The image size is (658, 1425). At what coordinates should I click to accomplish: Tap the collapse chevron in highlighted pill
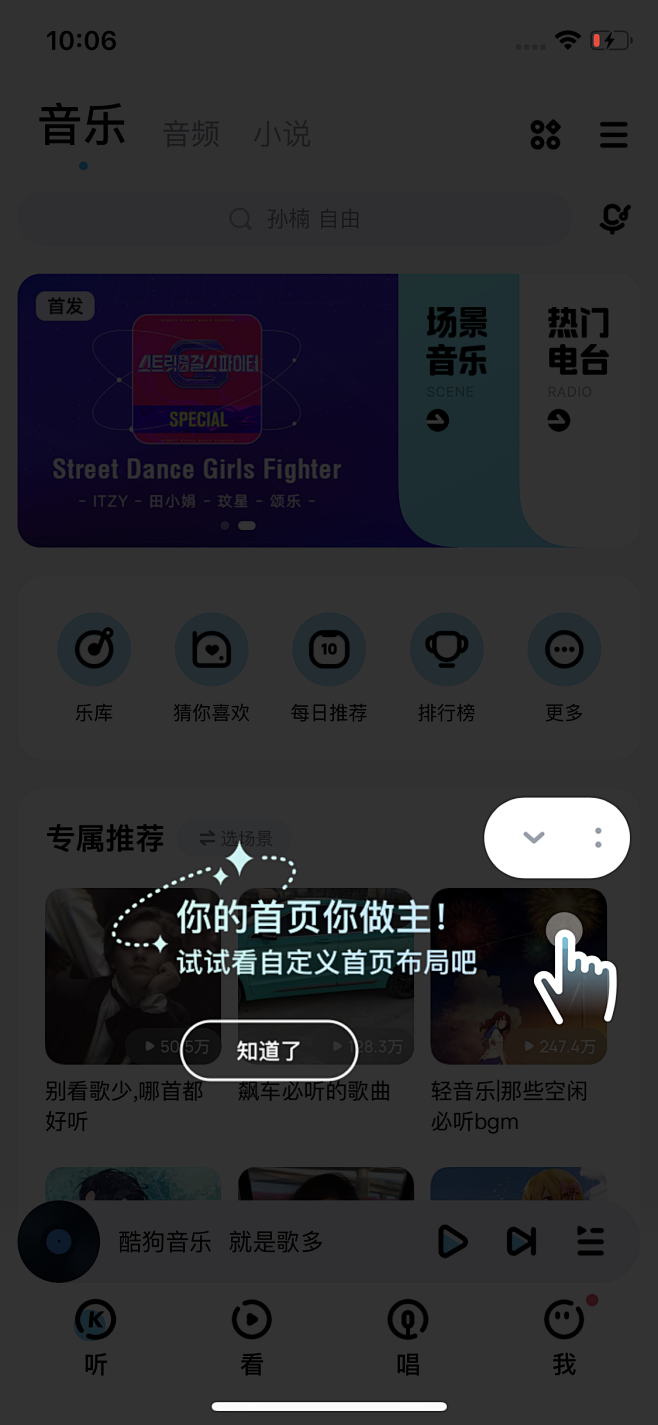click(534, 838)
